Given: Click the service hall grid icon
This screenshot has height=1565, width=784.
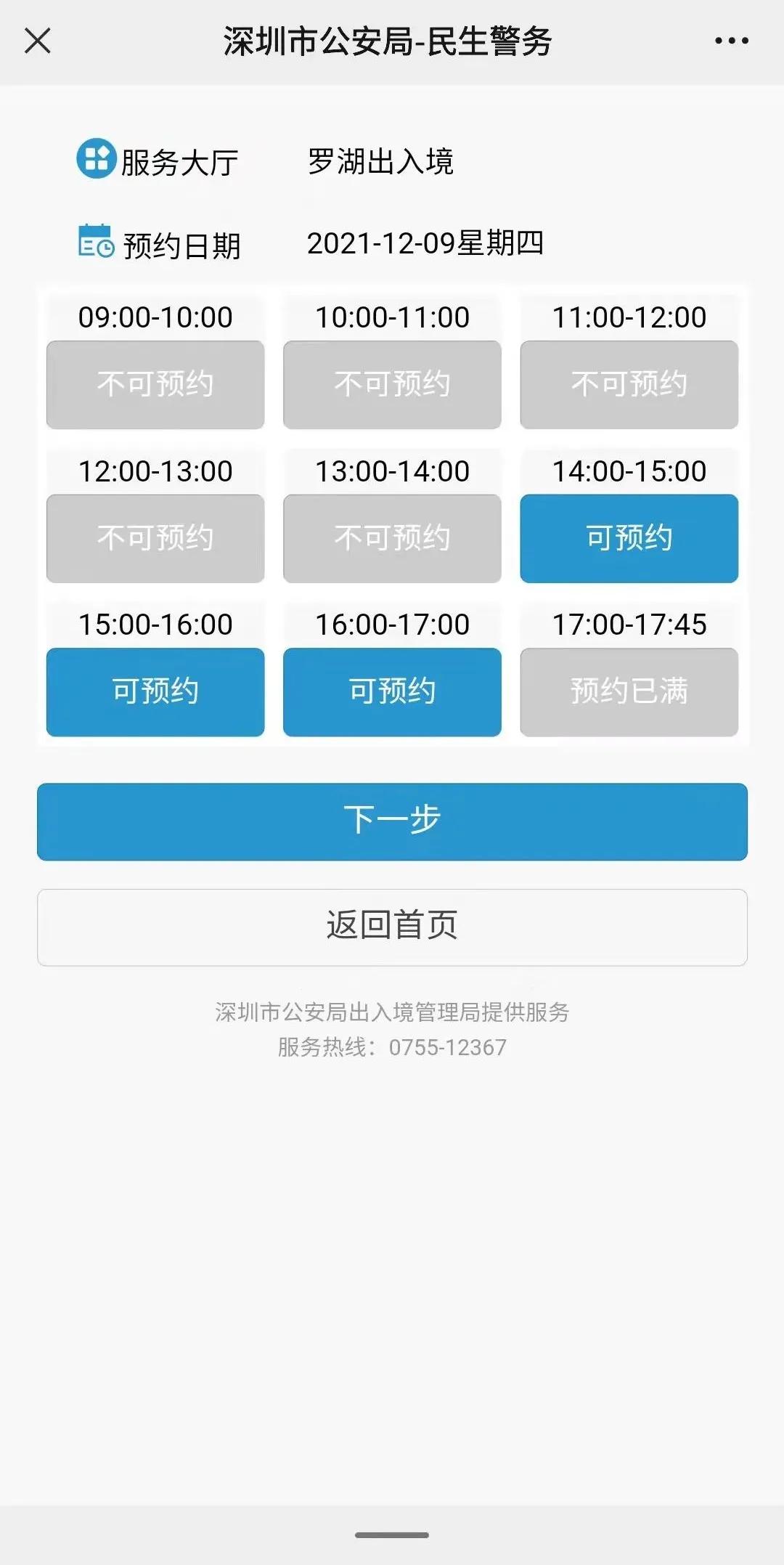Looking at the screenshot, I should coord(97,158).
